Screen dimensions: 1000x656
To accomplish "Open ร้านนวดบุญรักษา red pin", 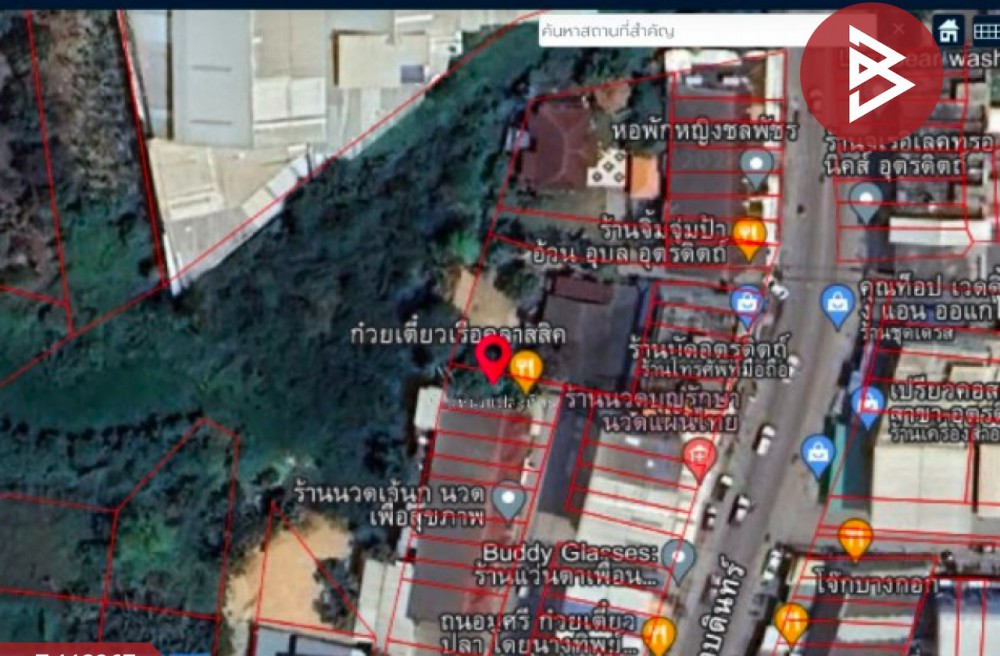I will (699, 457).
